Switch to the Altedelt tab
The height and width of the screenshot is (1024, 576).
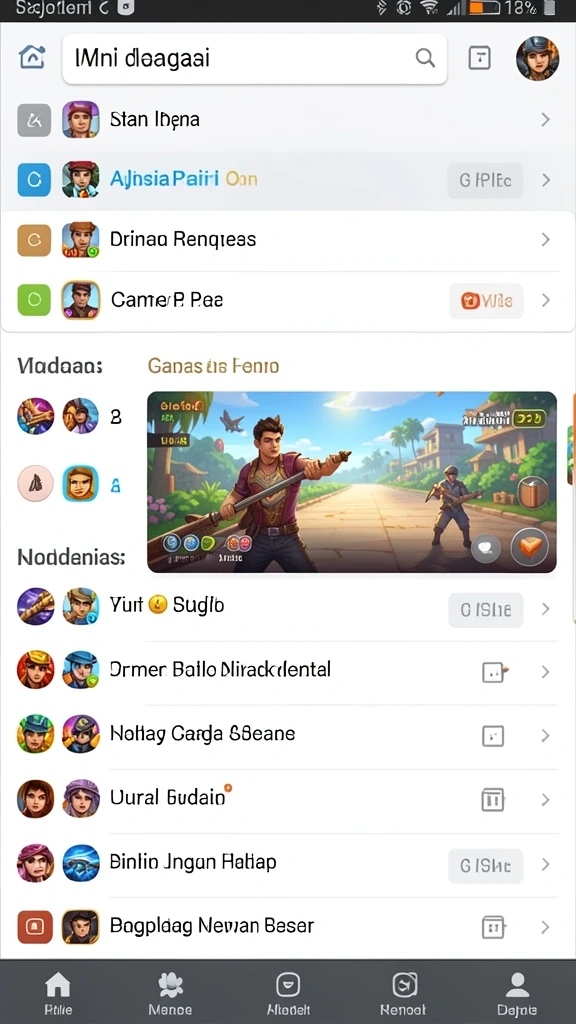(288, 993)
